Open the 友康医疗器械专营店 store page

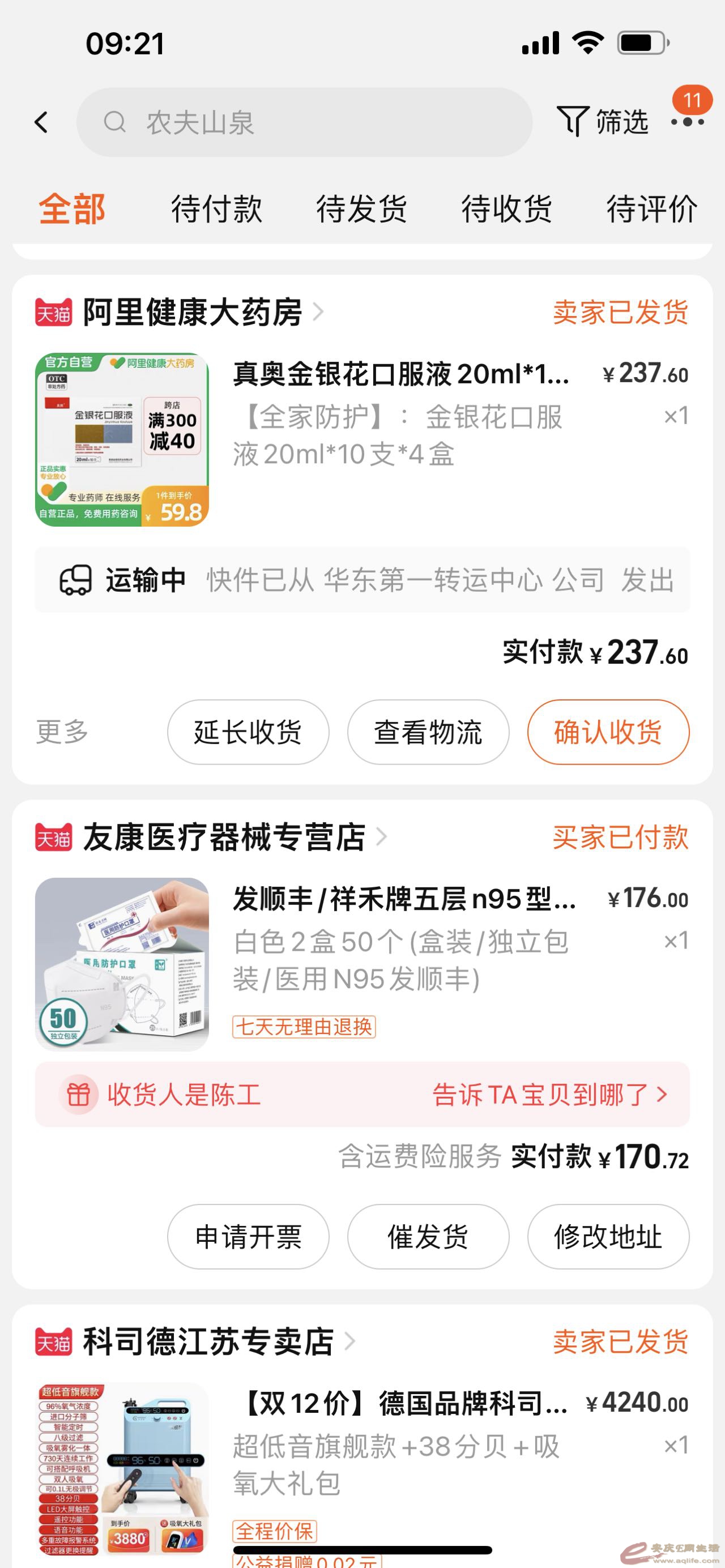click(224, 837)
